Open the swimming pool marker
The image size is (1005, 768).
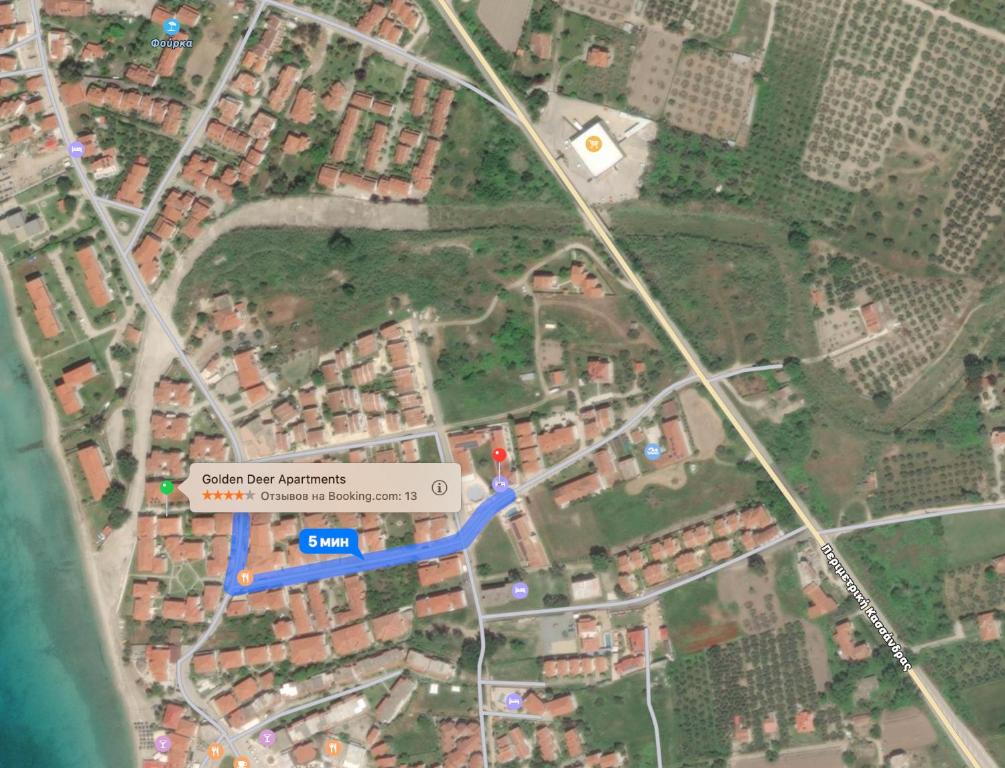coord(653,451)
